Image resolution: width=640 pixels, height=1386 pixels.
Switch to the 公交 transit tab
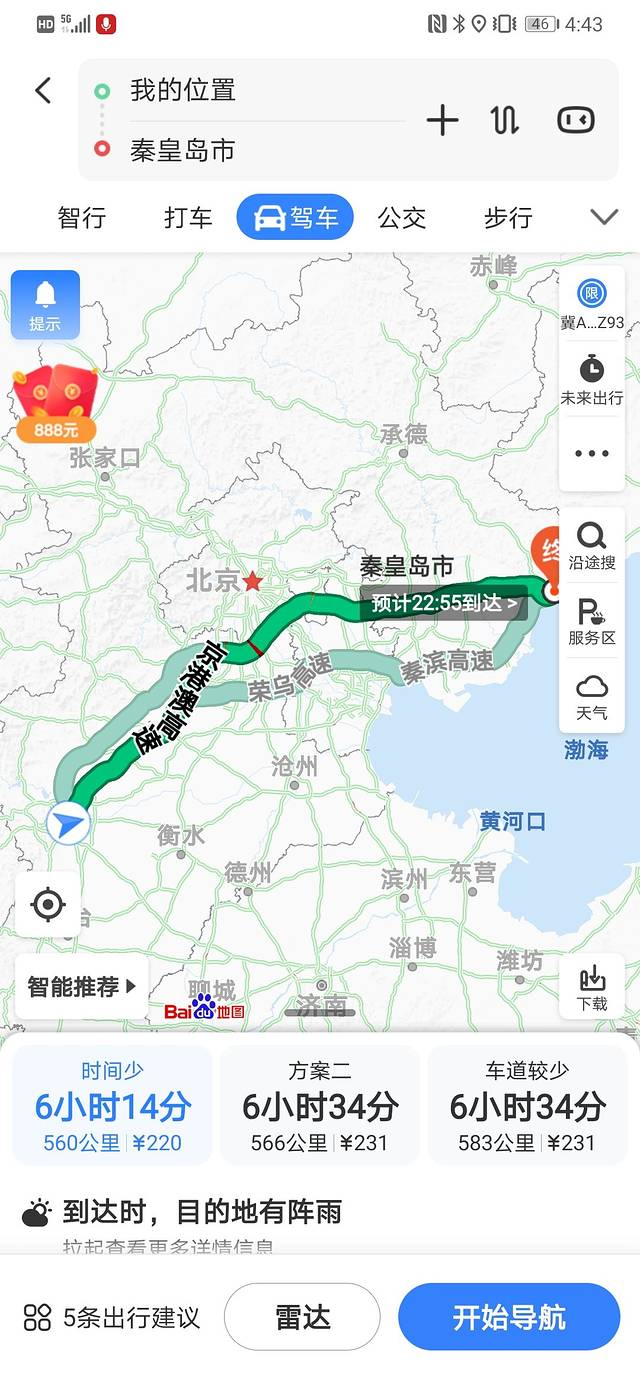click(402, 218)
